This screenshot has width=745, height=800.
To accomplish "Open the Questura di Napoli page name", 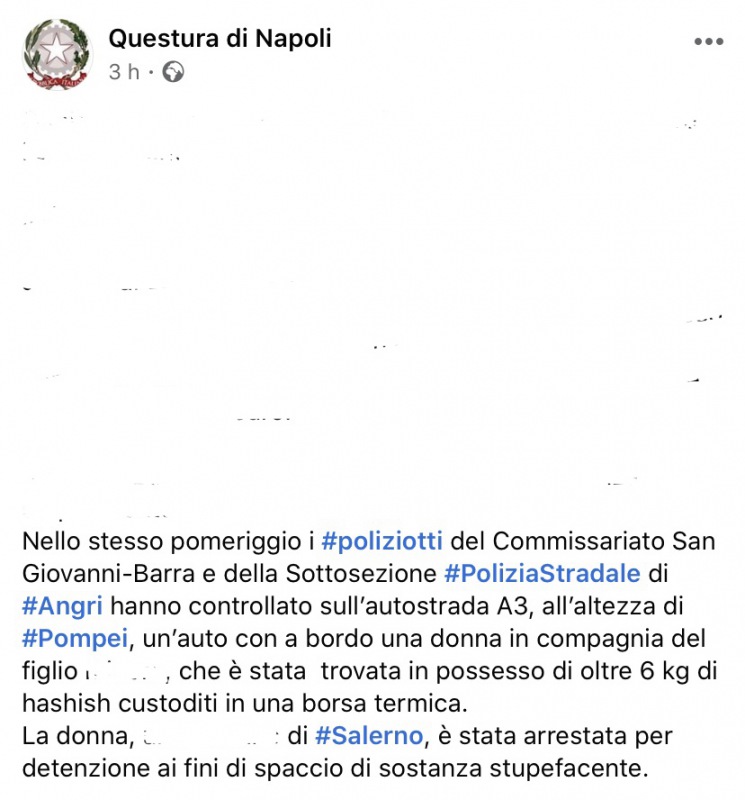I will pyautogui.click(x=219, y=39).
